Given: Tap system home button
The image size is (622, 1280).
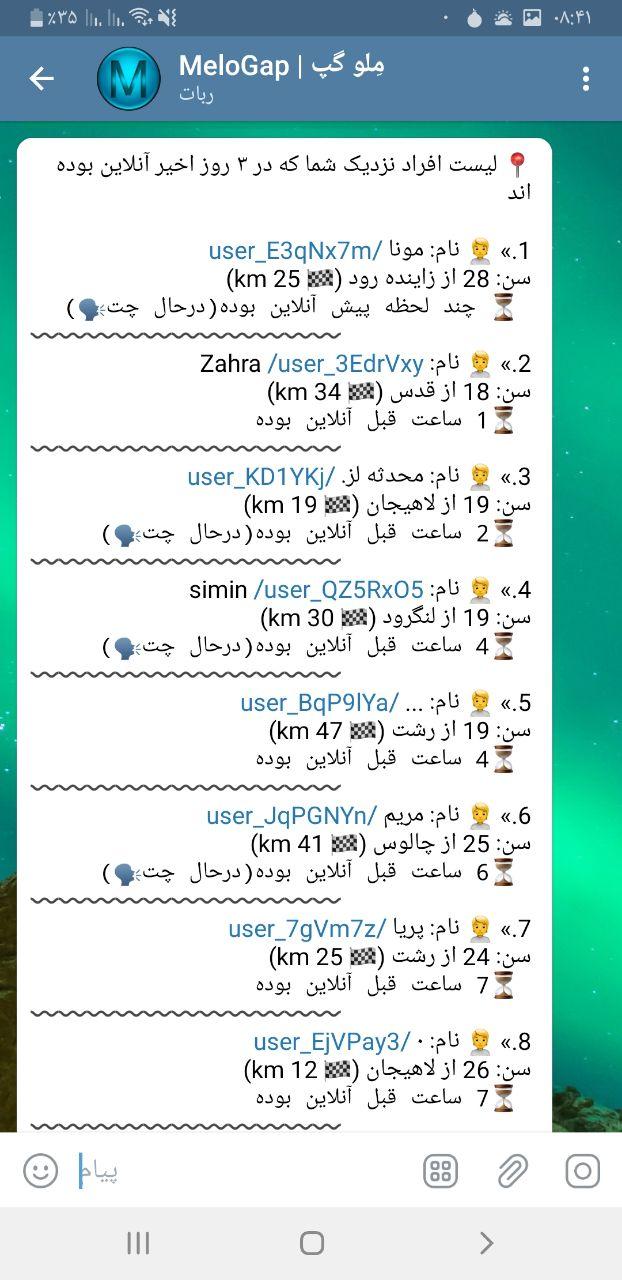Looking at the screenshot, I should coord(311,1243).
